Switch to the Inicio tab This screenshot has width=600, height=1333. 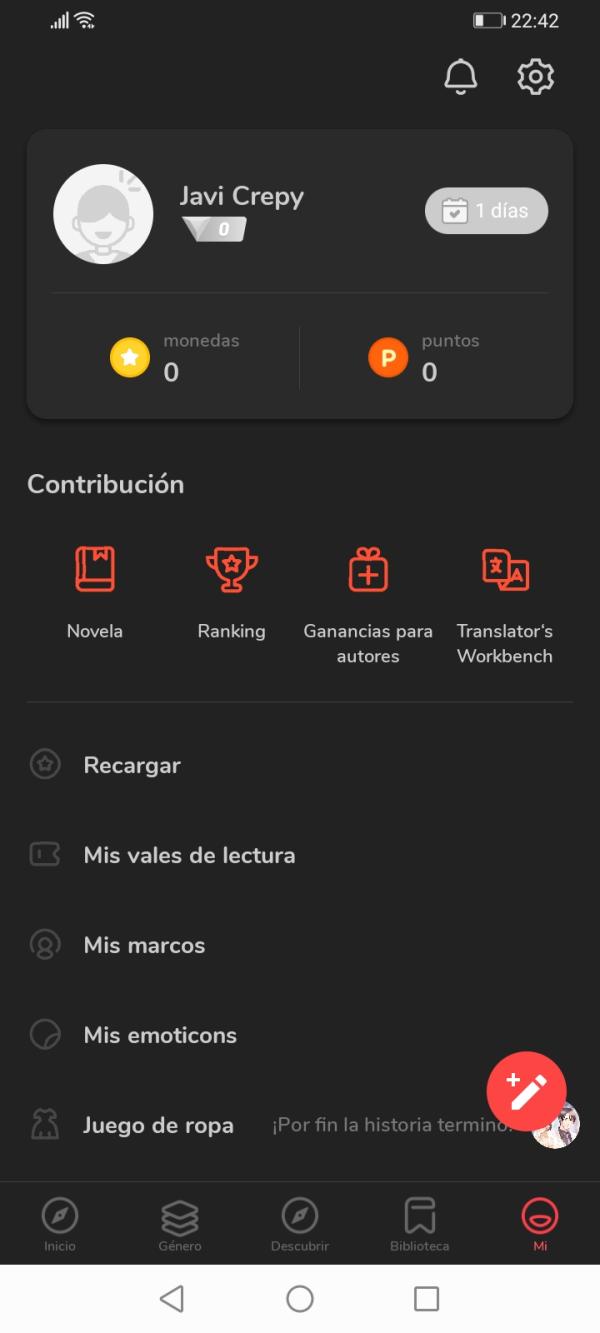[60, 1225]
